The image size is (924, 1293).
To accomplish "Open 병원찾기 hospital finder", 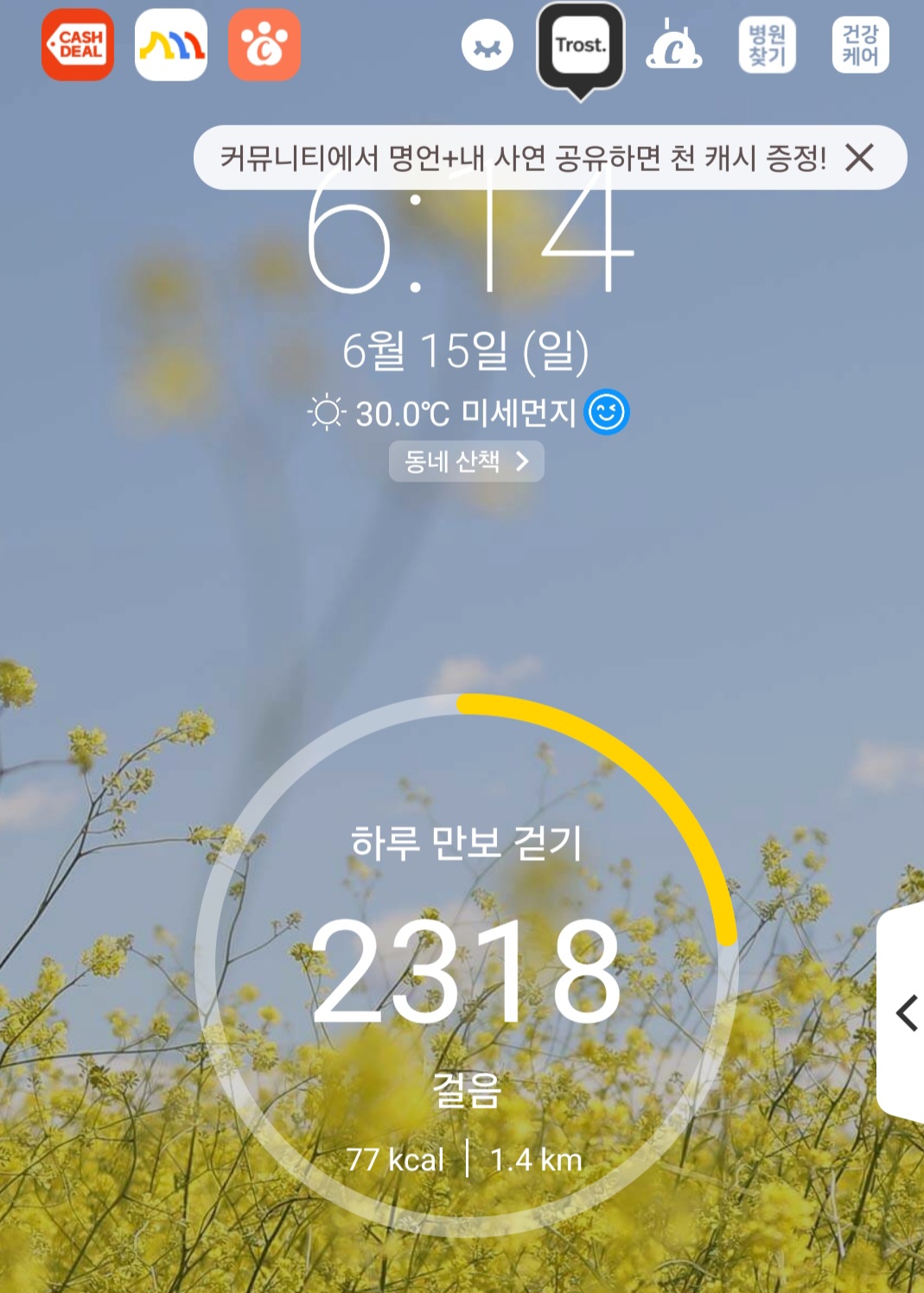I will (768, 46).
